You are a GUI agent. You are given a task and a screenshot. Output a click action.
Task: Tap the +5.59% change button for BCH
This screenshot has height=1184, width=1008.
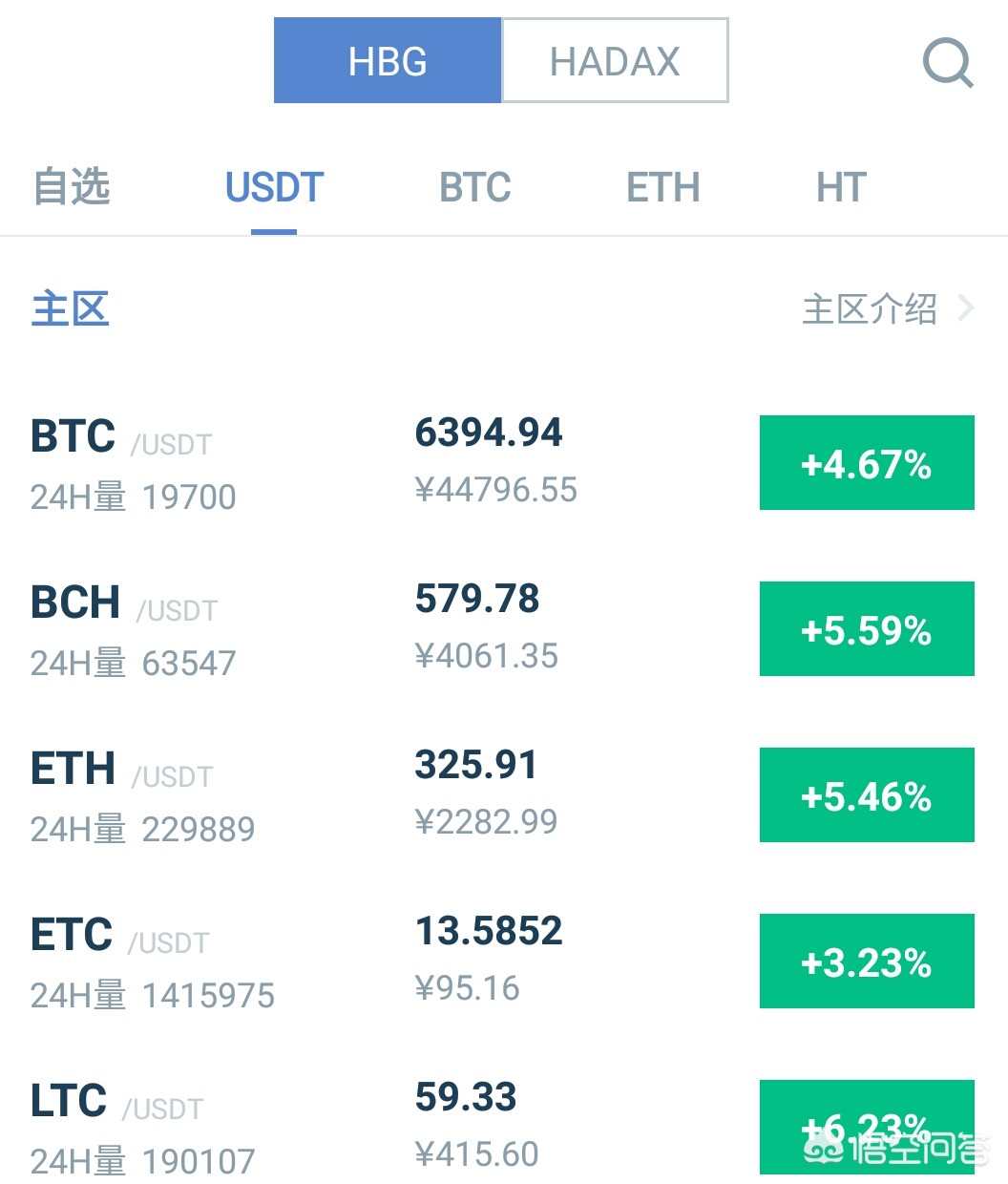pos(867,629)
